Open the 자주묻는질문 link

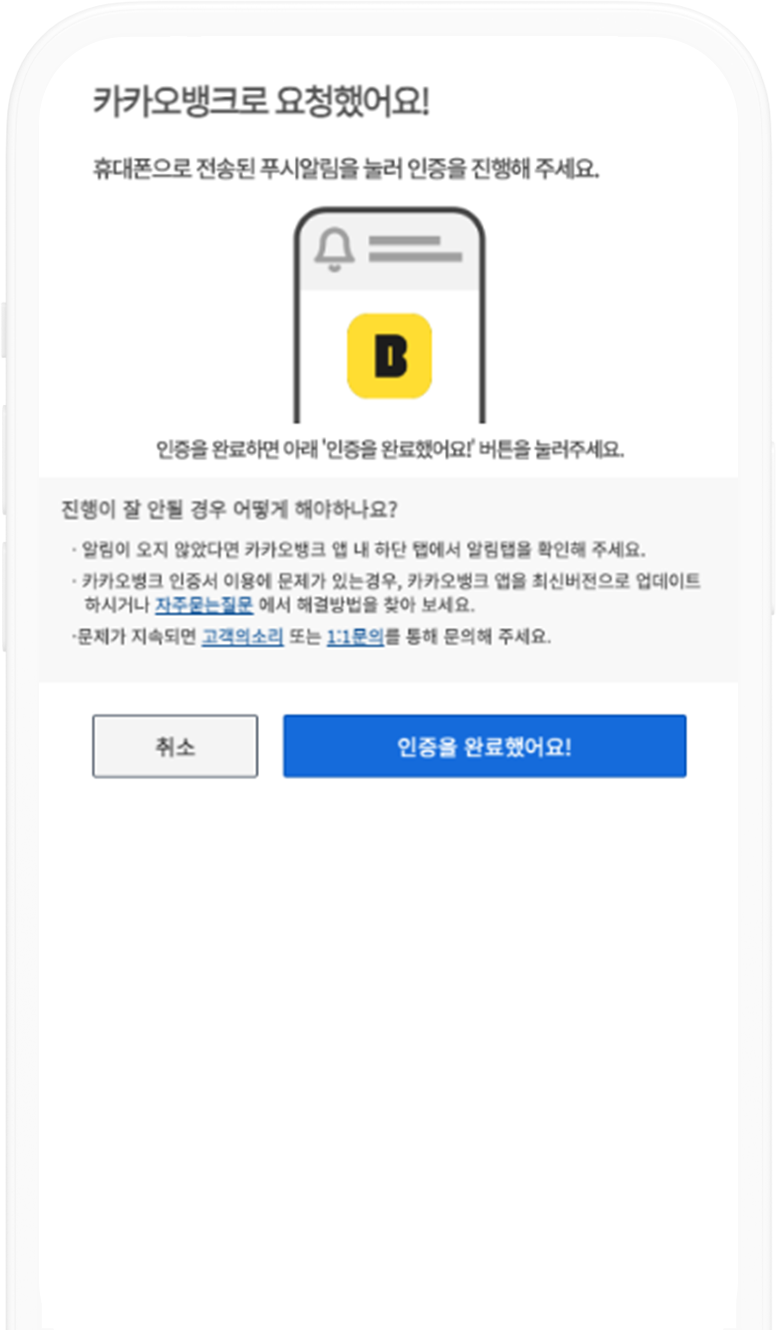click(204, 605)
